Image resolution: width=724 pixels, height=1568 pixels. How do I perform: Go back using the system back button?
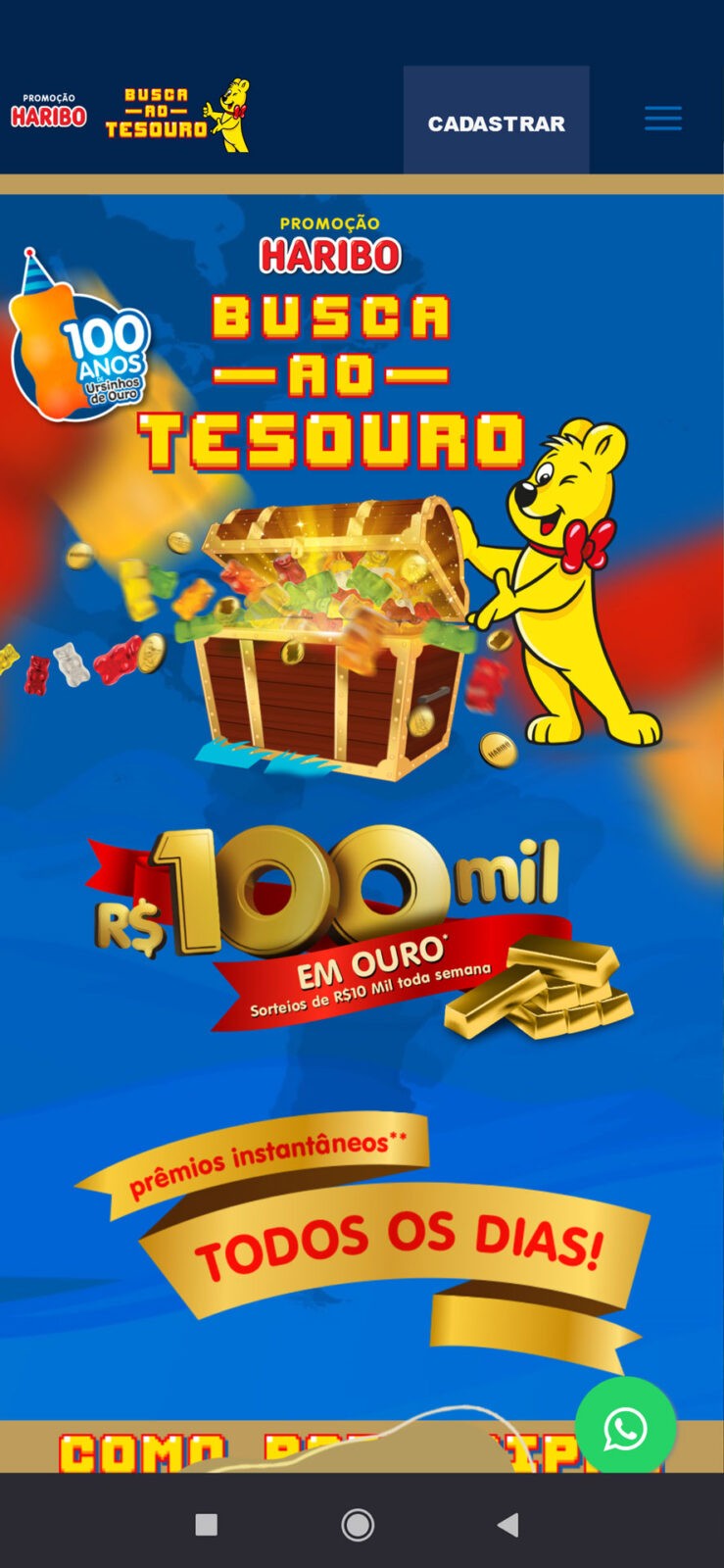pos(507,1524)
